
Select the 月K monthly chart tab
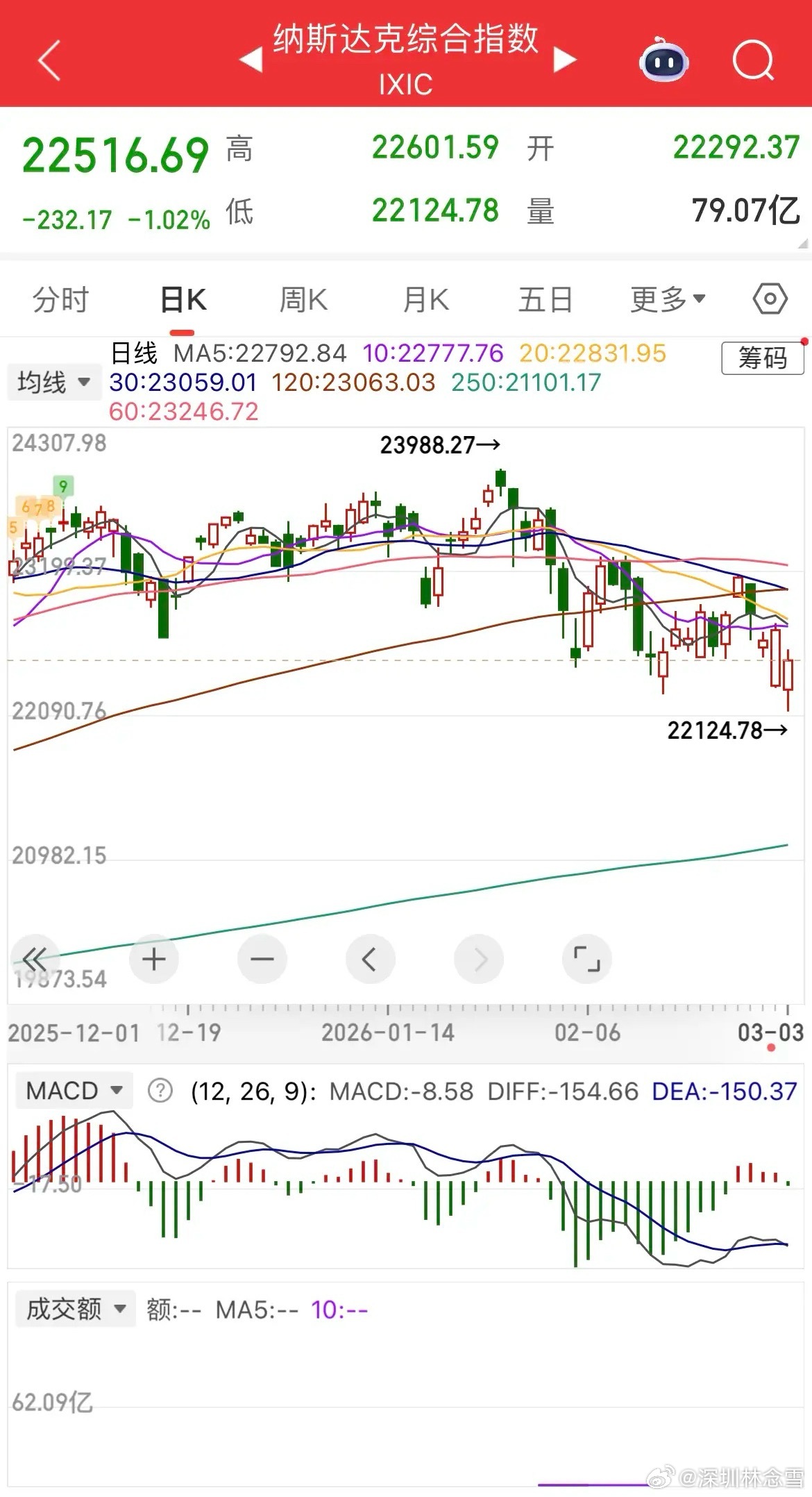425,300
